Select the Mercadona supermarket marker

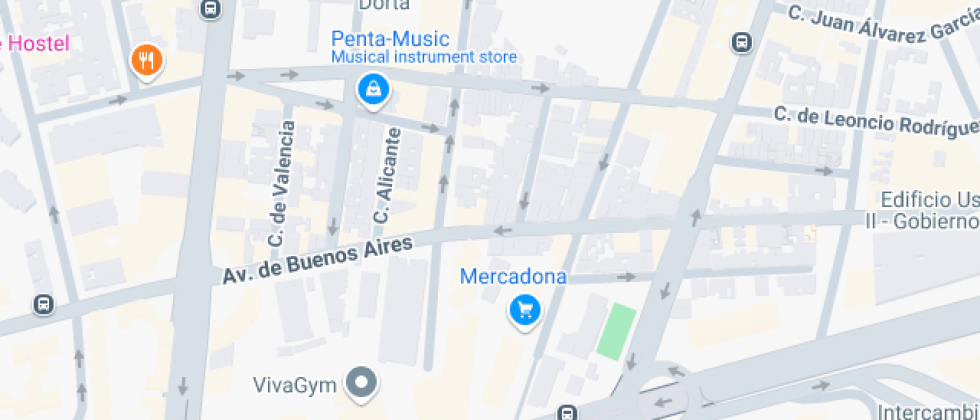(x=524, y=311)
